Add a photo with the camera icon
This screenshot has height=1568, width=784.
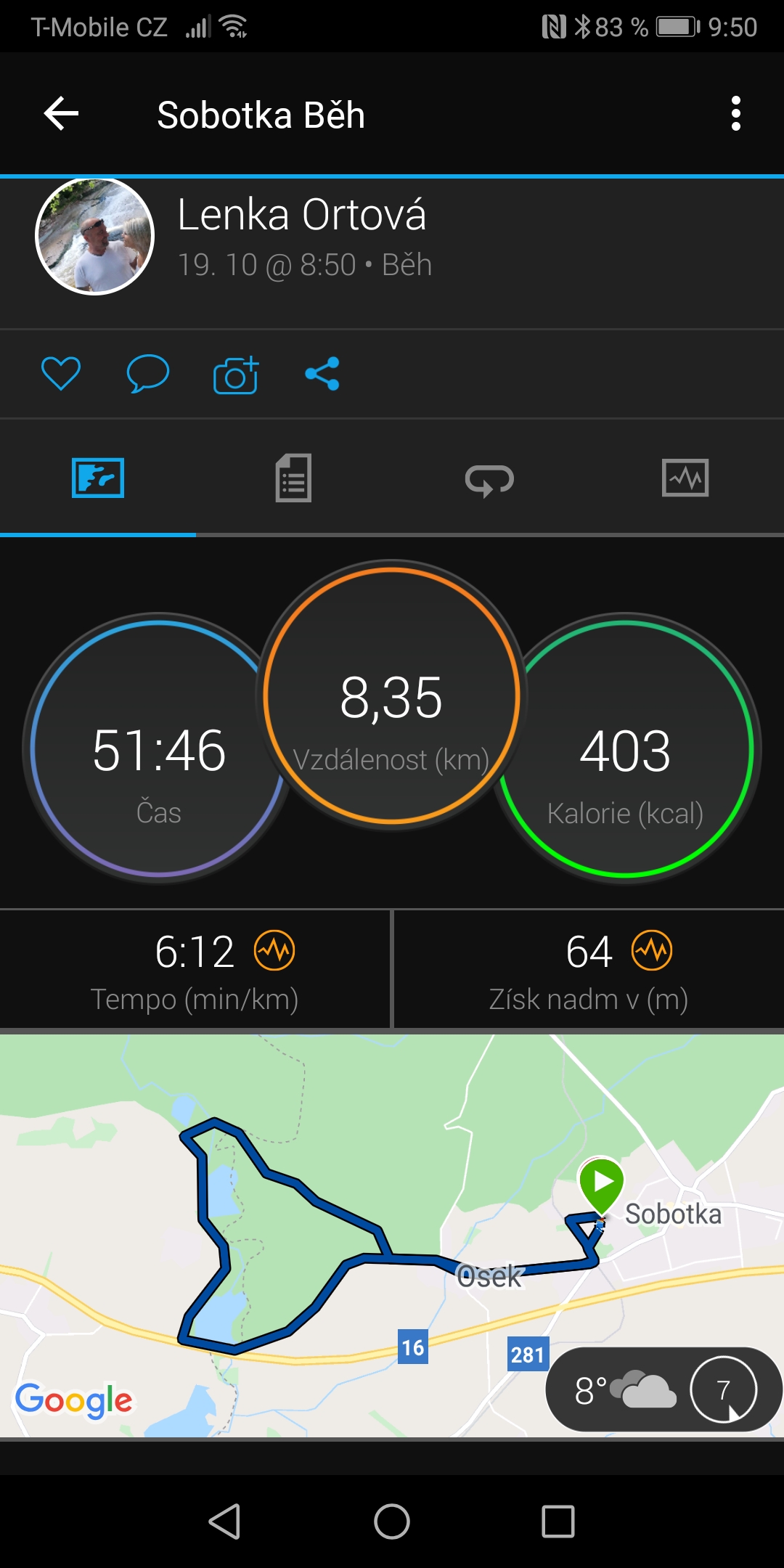[236, 375]
